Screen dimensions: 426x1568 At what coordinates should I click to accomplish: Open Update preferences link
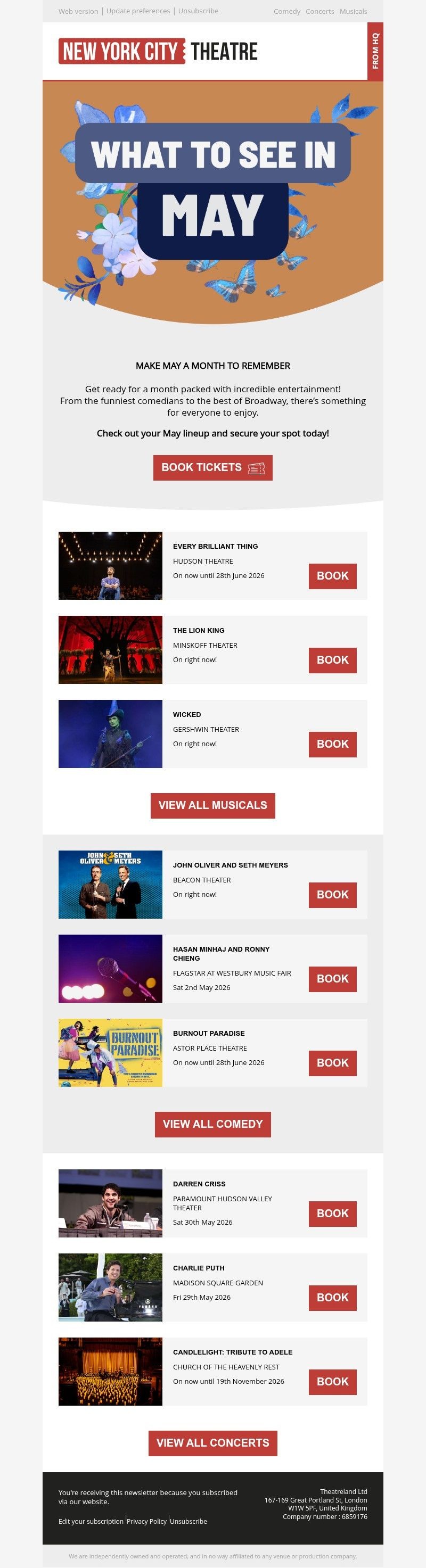(138, 11)
